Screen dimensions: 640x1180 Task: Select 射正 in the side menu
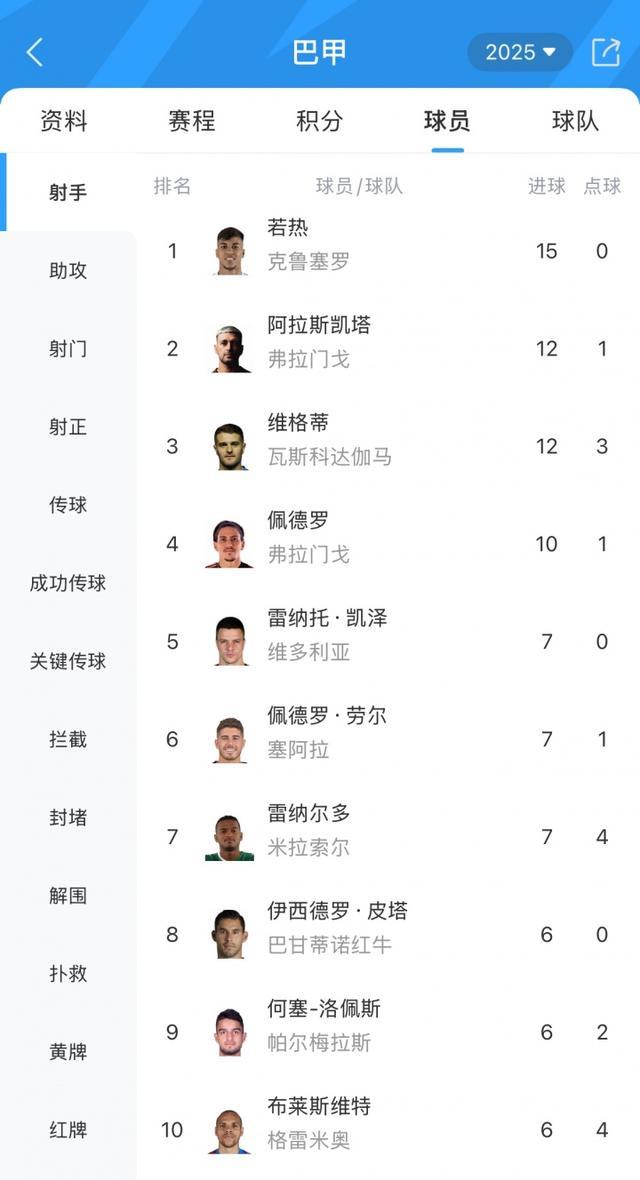68,427
